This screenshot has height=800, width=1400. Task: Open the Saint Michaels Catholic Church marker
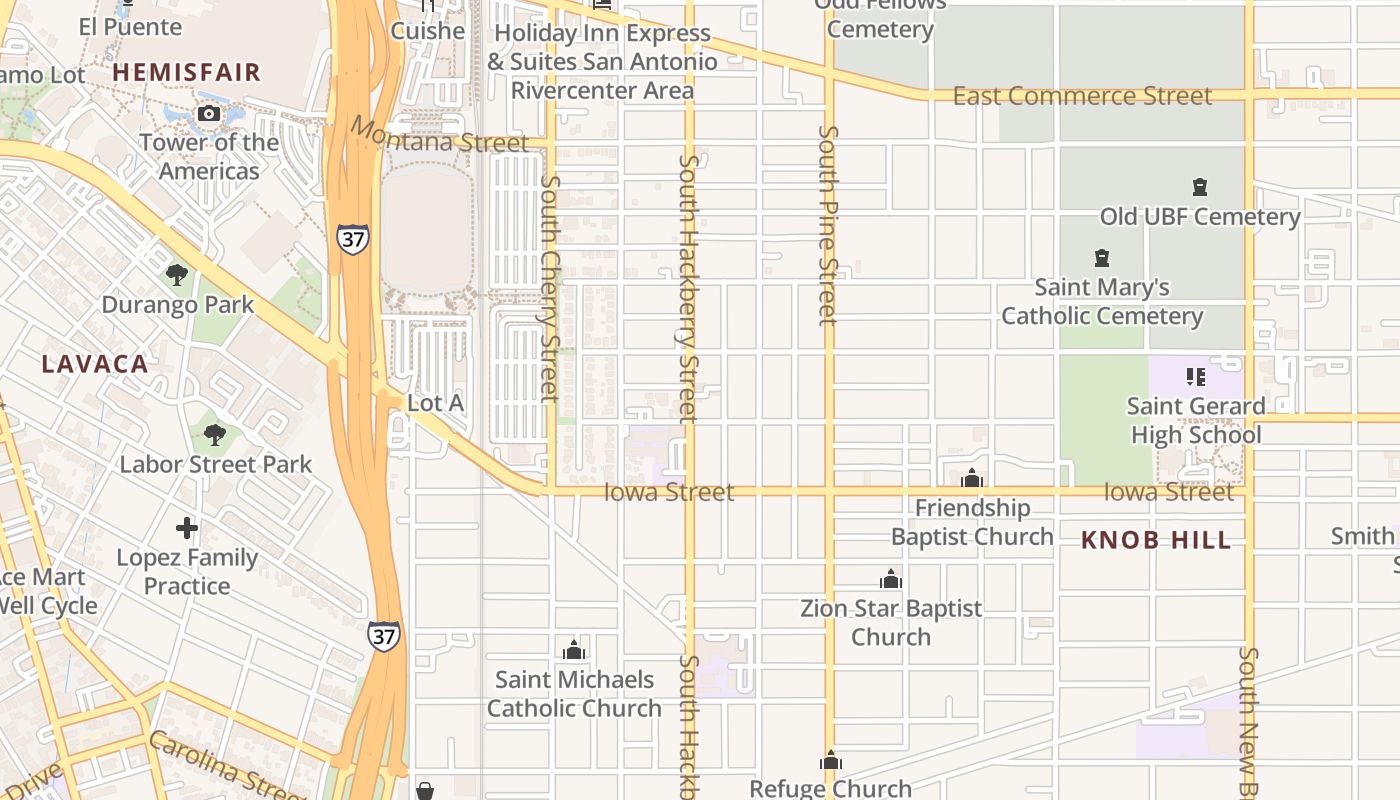tap(573, 651)
